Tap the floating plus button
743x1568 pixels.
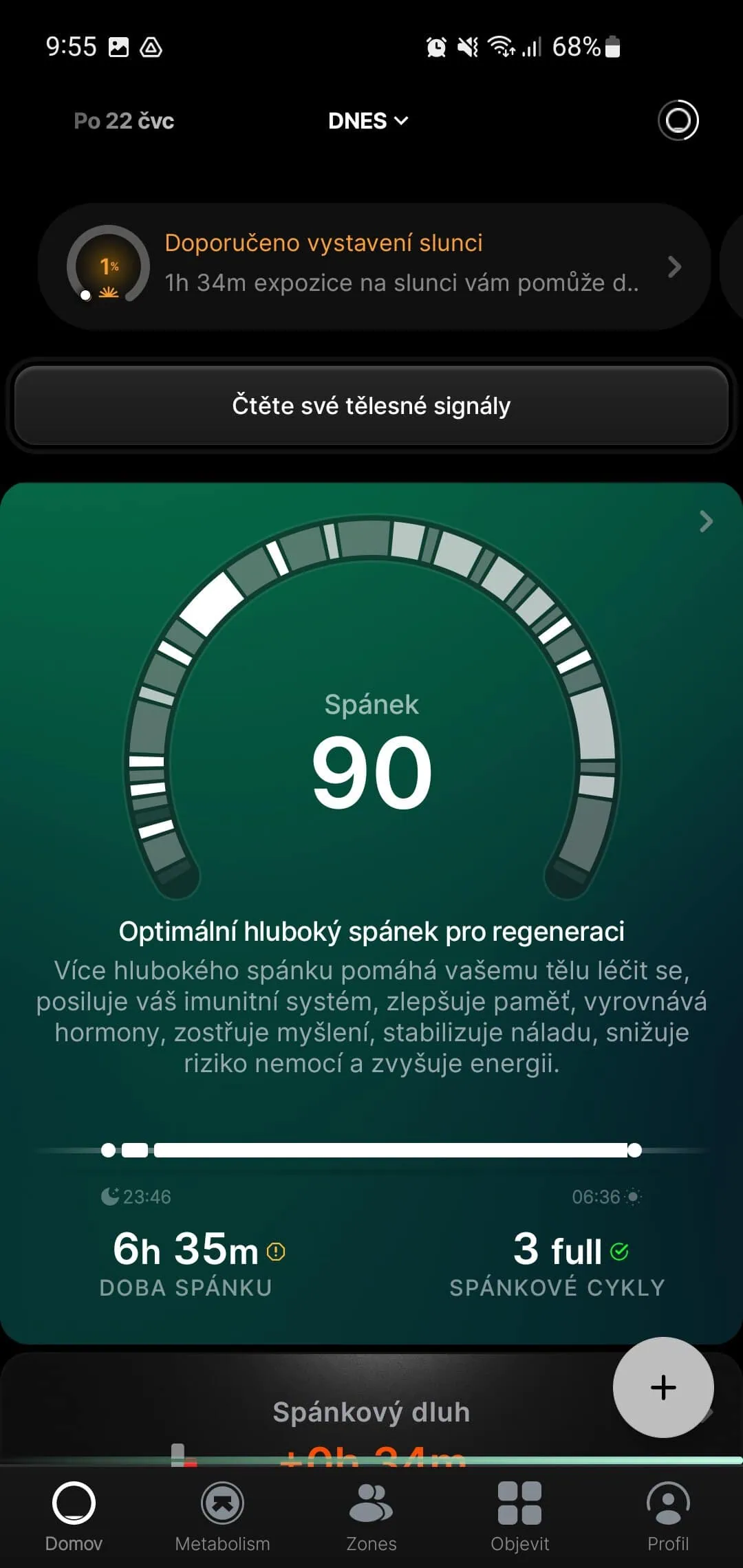pos(663,1387)
